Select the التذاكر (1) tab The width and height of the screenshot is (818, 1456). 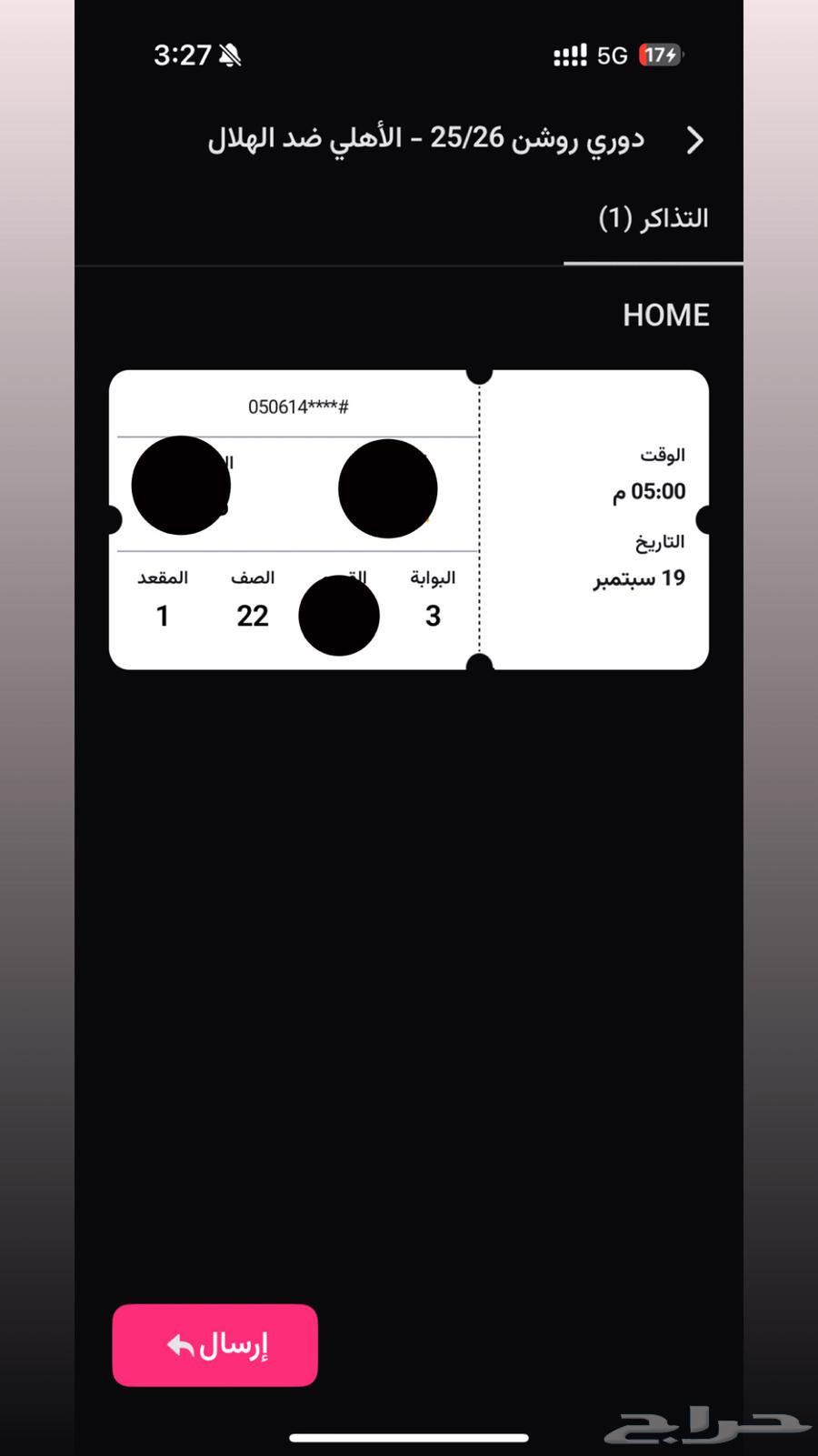click(653, 219)
